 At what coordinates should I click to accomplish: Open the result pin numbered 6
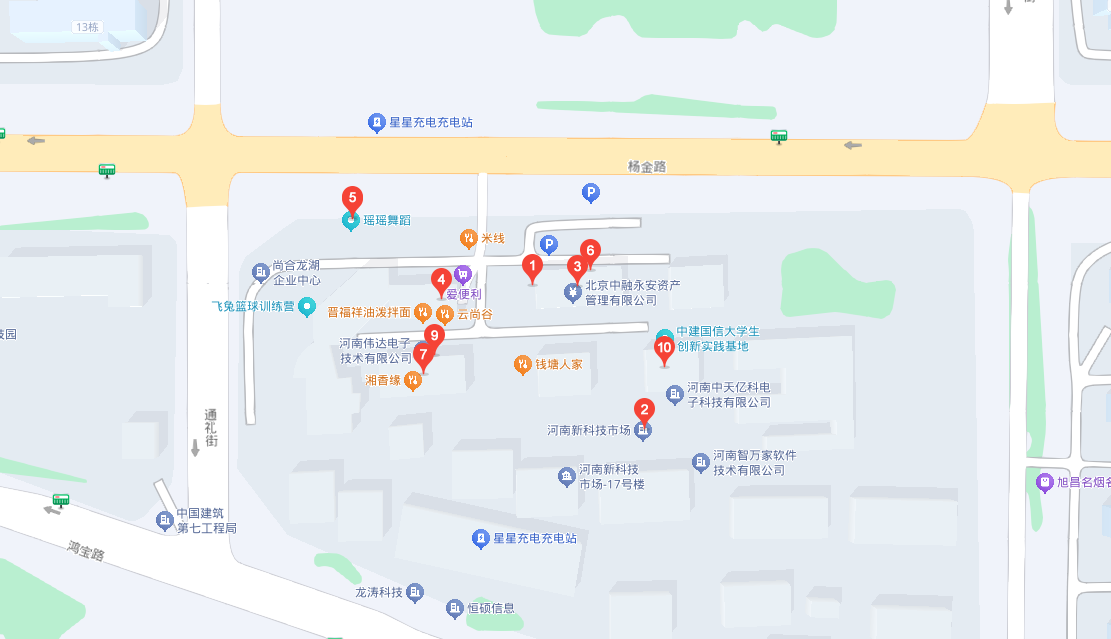590,251
